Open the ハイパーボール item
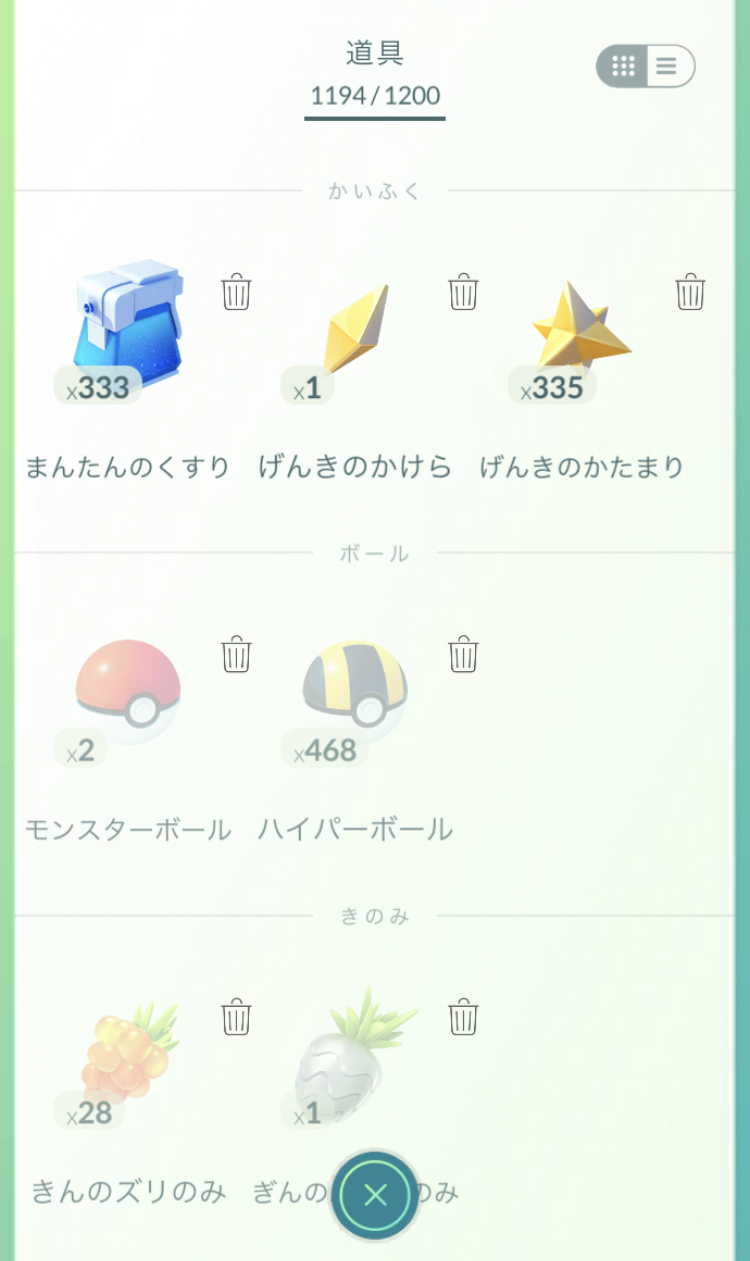This screenshot has width=750, height=1261. (355, 692)
